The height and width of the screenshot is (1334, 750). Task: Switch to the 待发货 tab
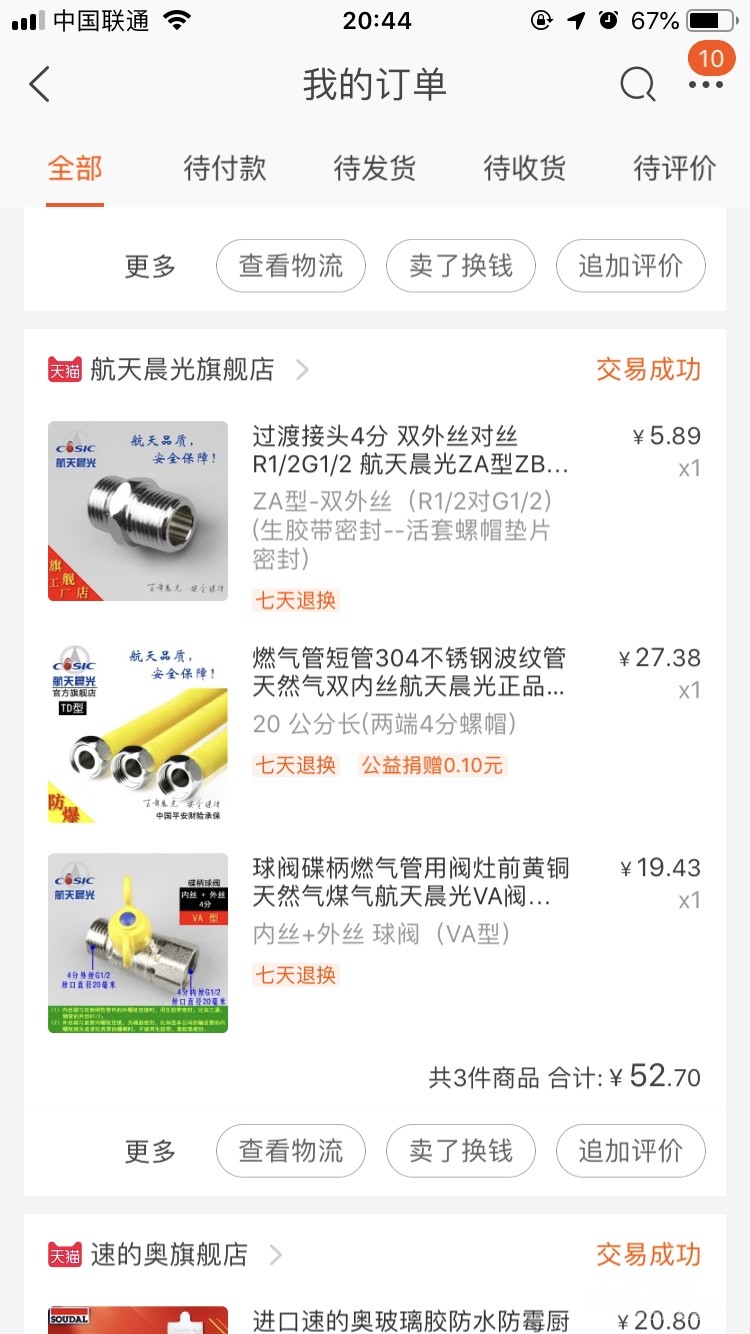click(x=375, y=168)
